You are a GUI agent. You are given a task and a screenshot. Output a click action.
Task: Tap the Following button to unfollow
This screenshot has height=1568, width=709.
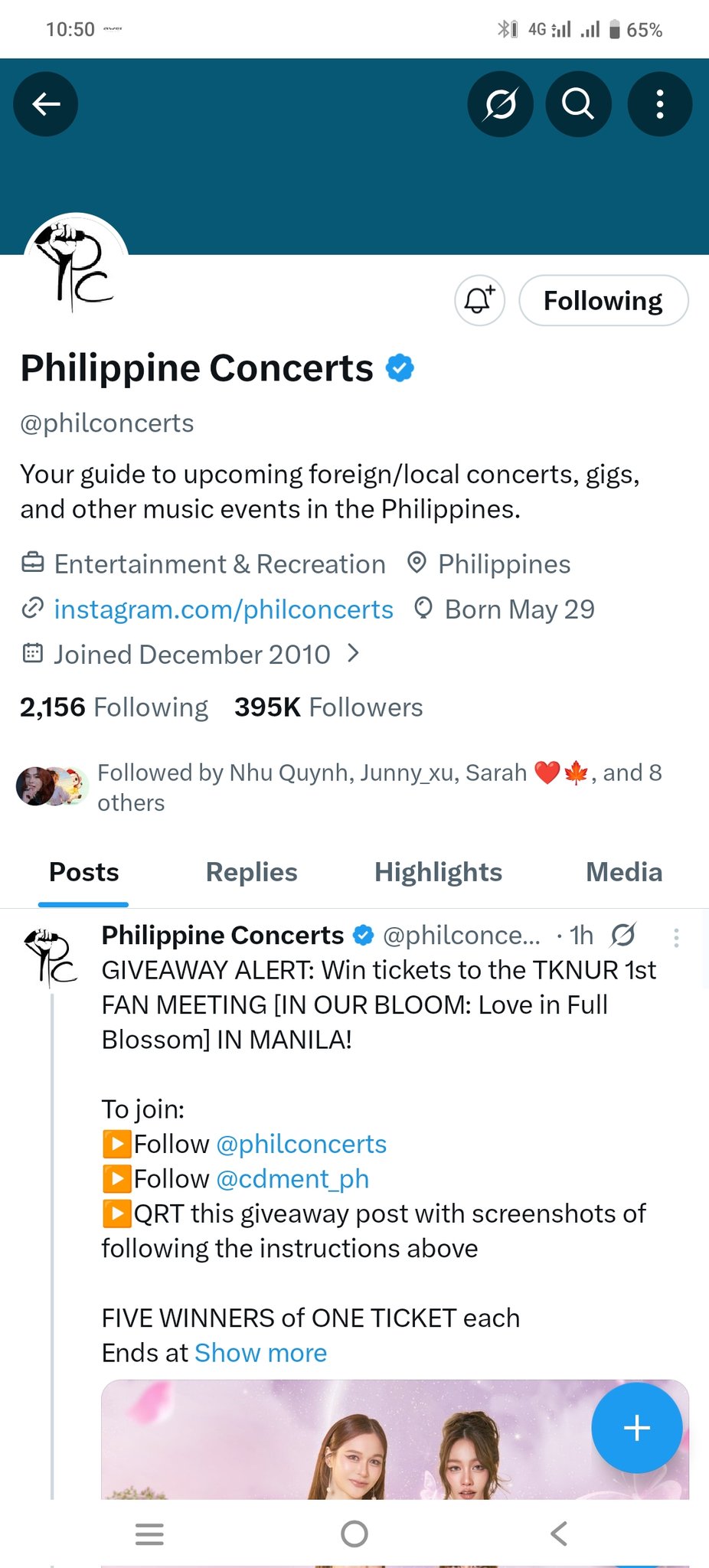(603, 300)
